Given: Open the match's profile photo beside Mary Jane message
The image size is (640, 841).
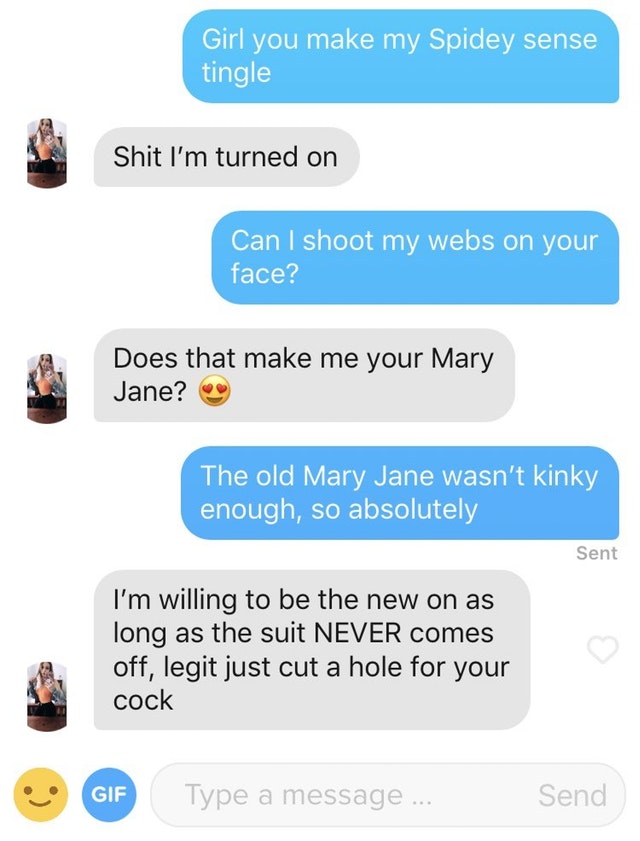Looking at the screenshot, I should pyautogui.click(x=47, y=389).
